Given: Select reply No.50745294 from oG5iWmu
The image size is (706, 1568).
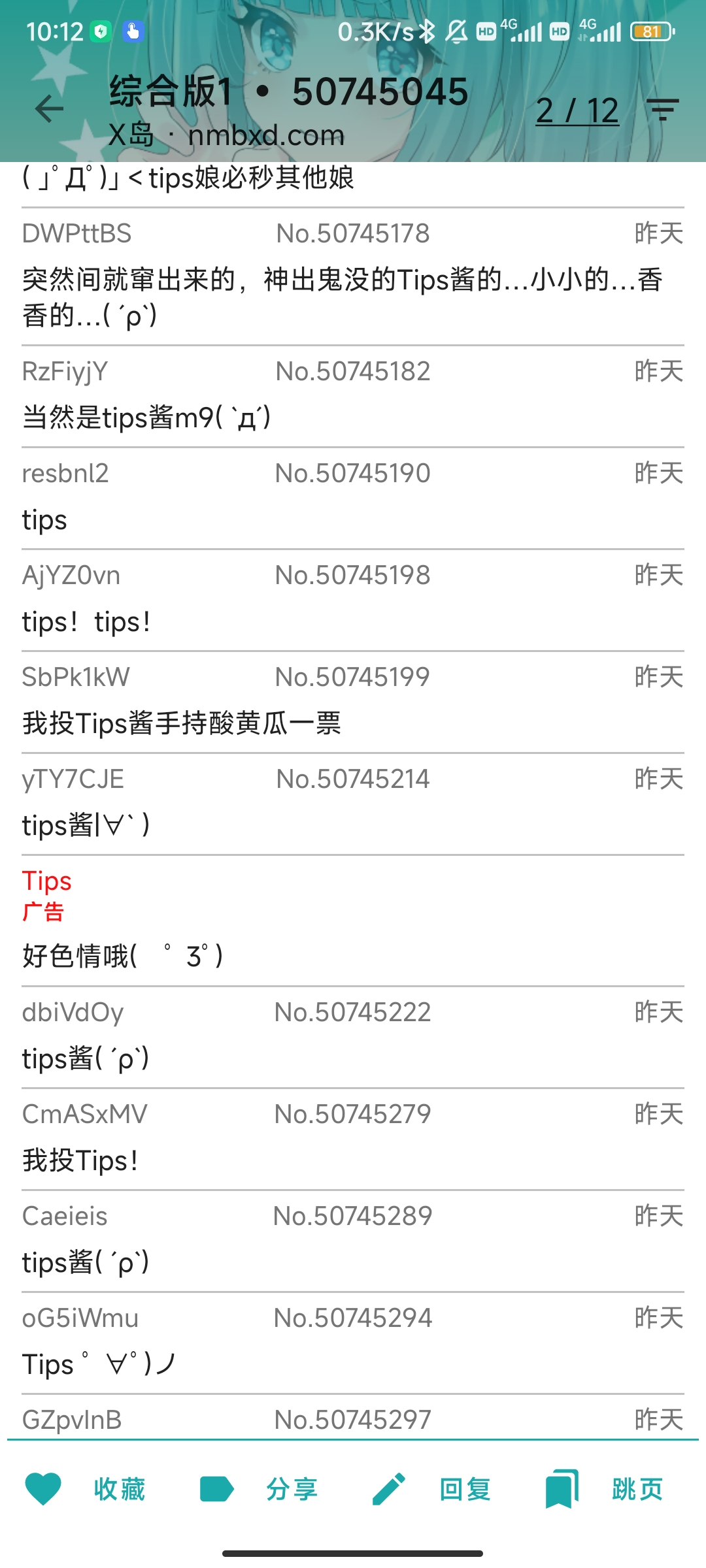Looking at the screenshot, I should click(x=353, y=1344).
